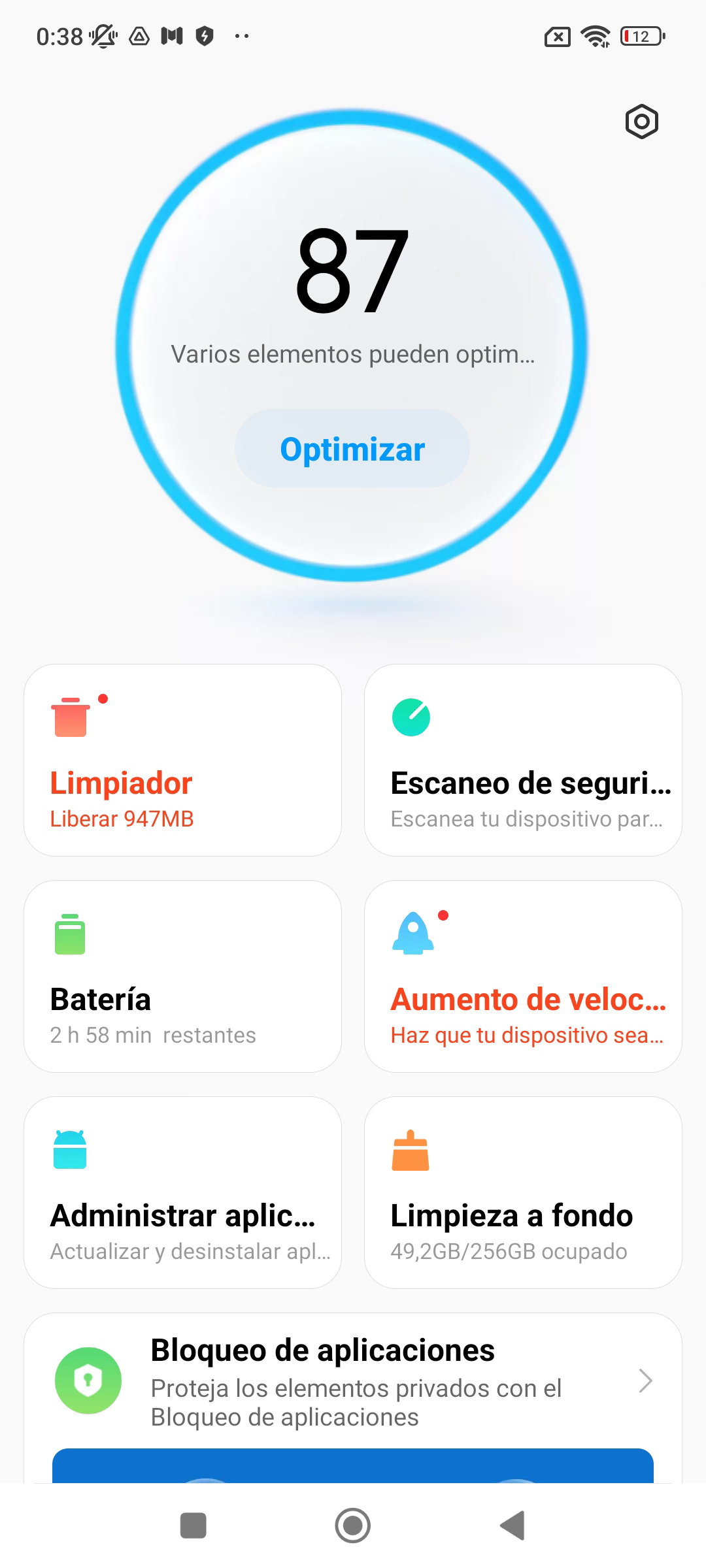Go back with the navigation bar

coord(513,1526)
